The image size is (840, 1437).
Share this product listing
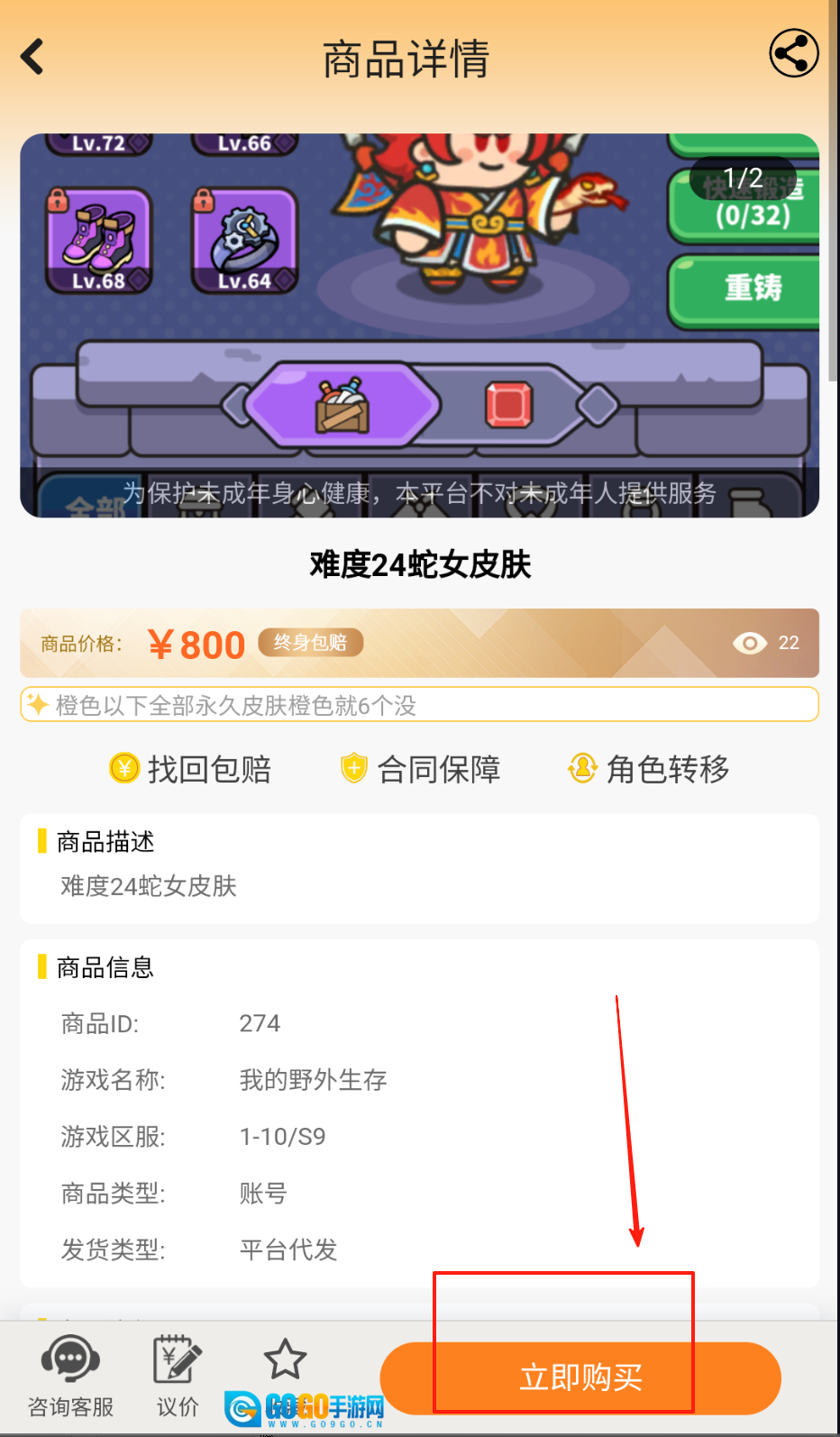click(x=793, y=53)
